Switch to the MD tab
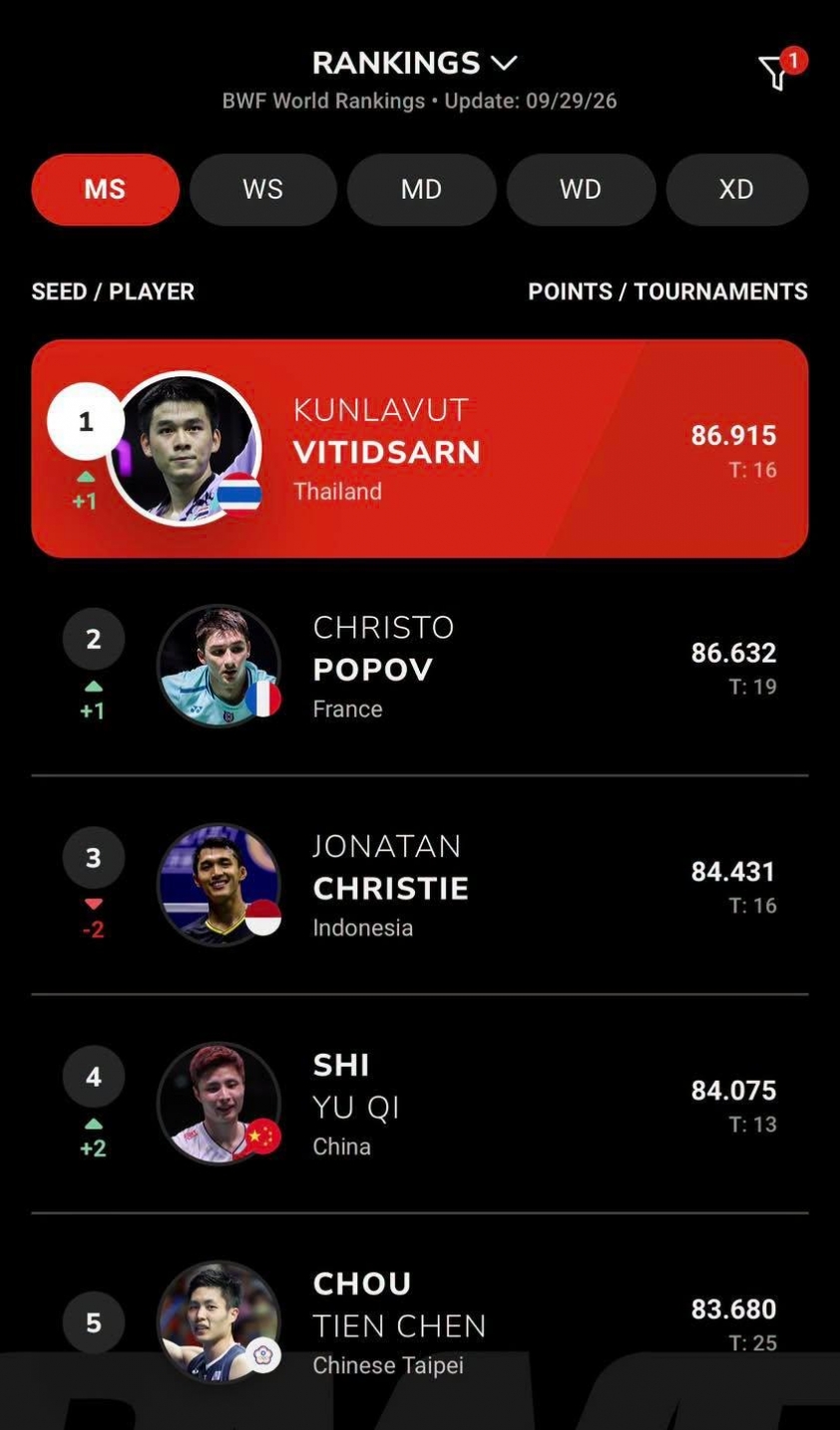Screen dimensions: 840x1430 coord(422,190)
